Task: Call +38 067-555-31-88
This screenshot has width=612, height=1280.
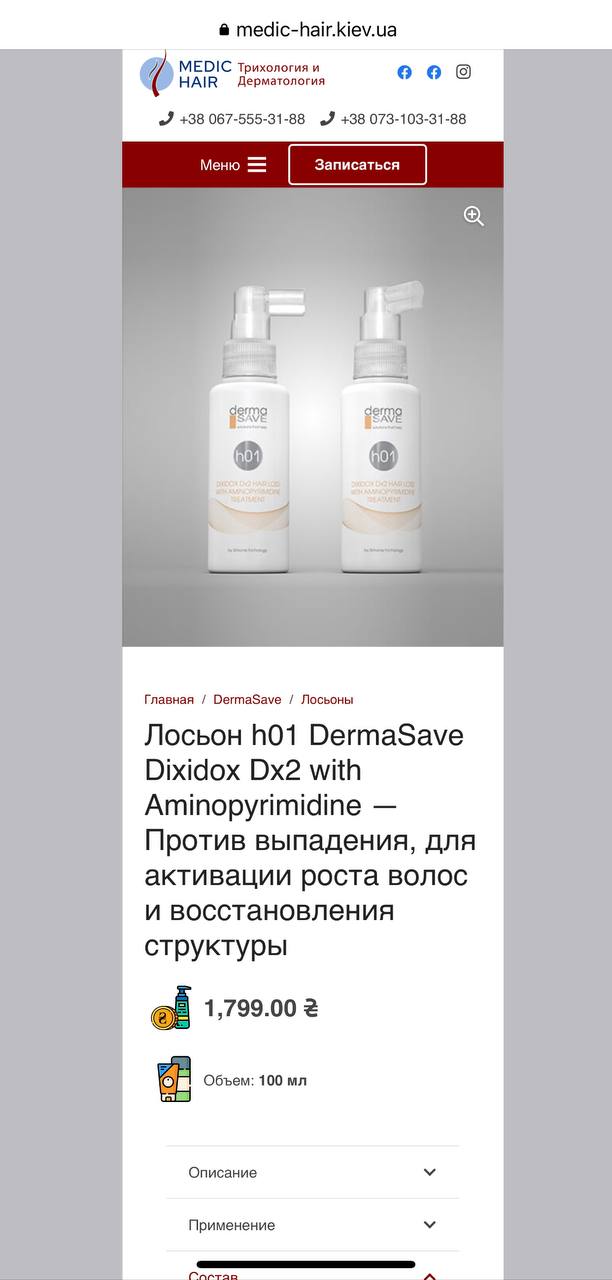Action: pyautogui.click(x=232, y=119)
